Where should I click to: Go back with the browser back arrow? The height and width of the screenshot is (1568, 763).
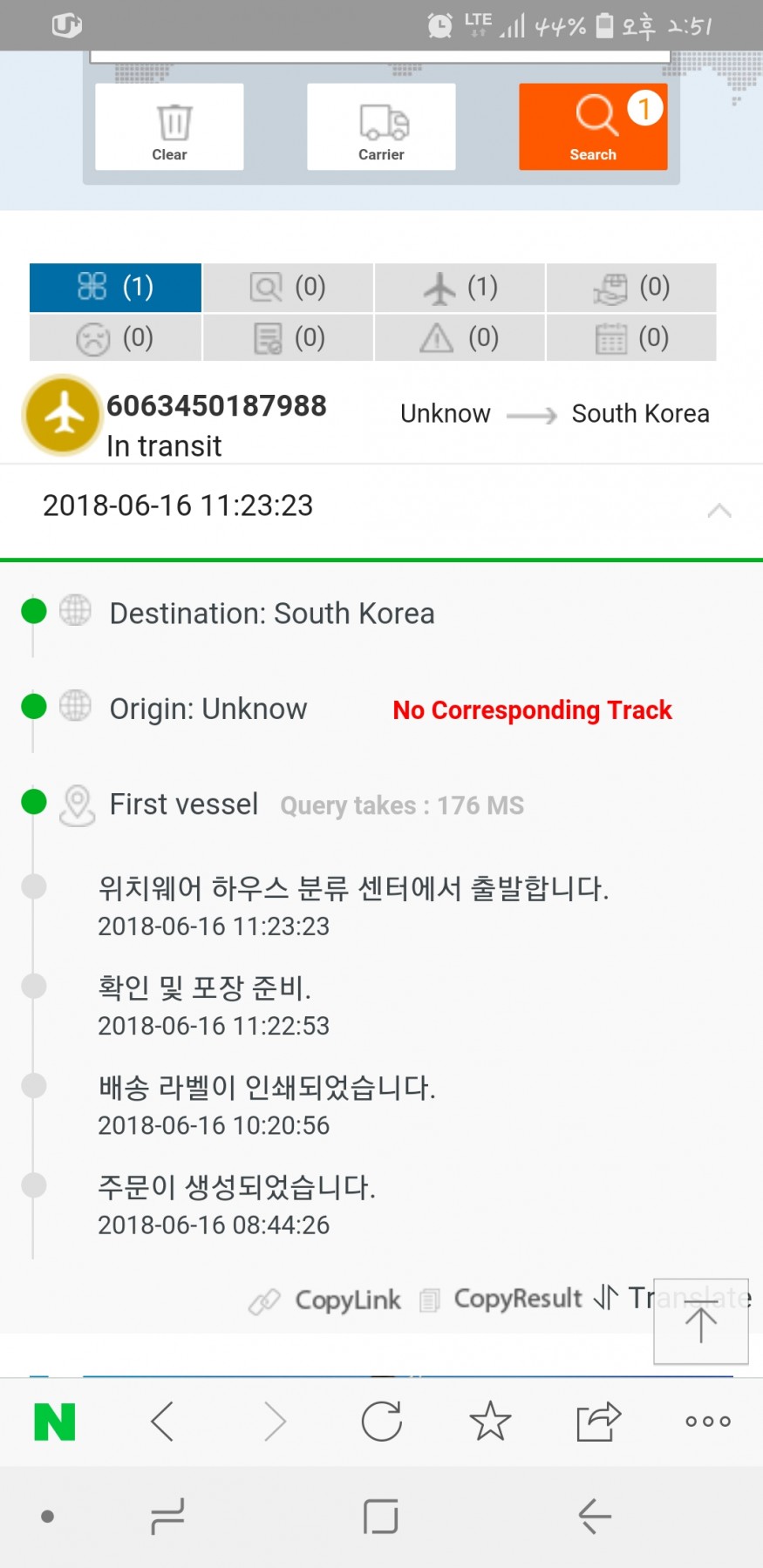163,1422
